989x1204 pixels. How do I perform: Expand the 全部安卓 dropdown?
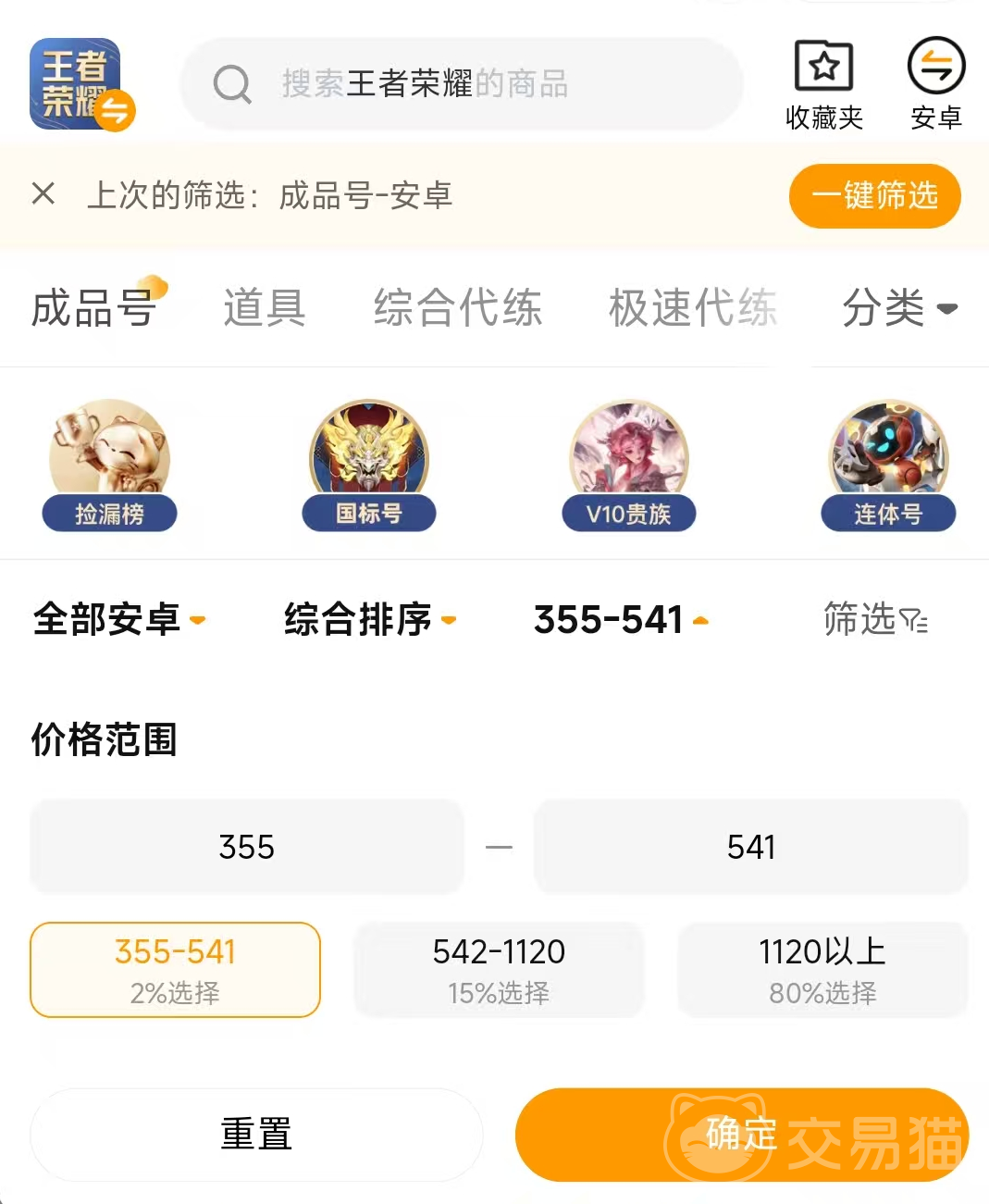118,619
